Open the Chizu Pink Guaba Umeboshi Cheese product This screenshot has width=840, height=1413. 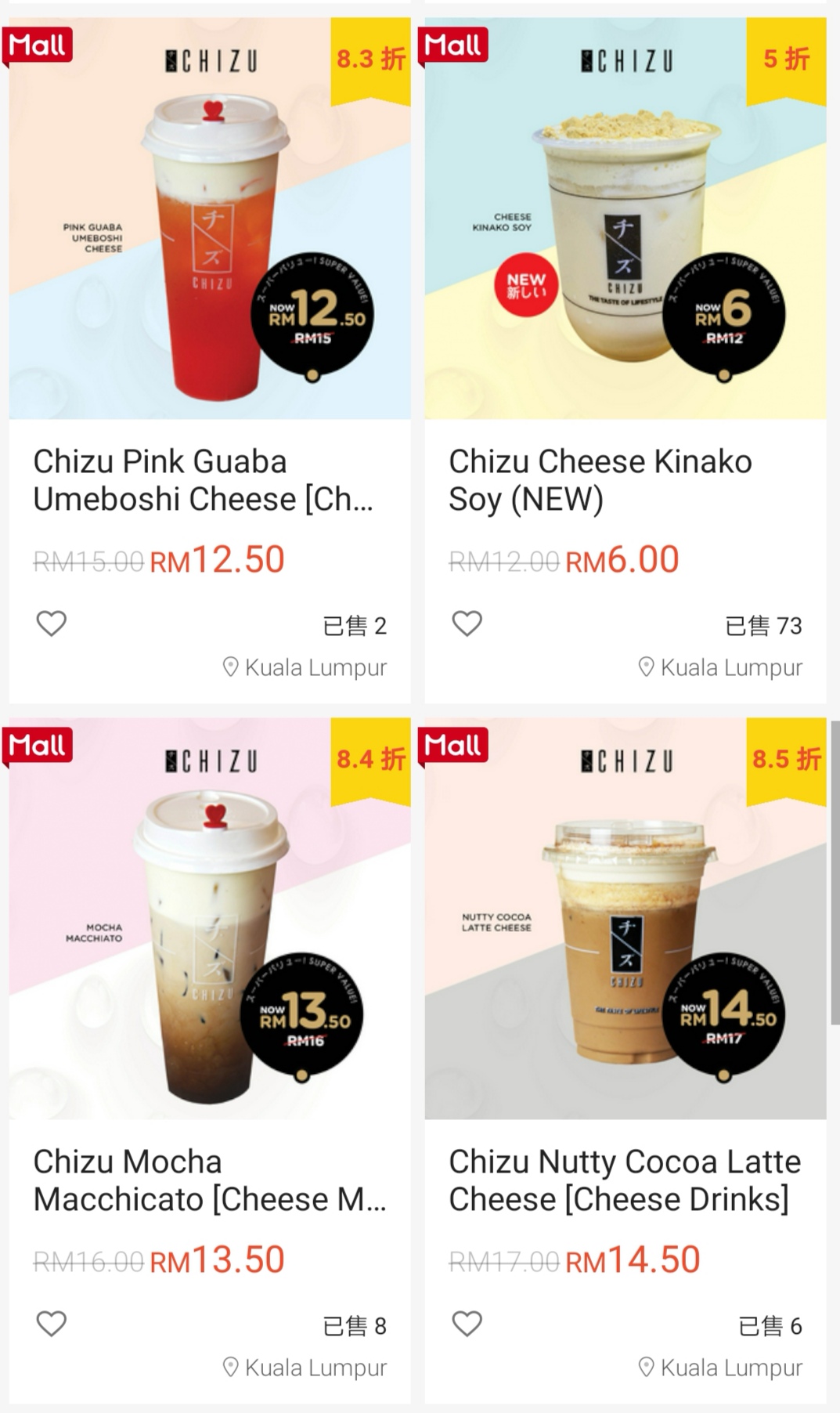tap(210, 219)
